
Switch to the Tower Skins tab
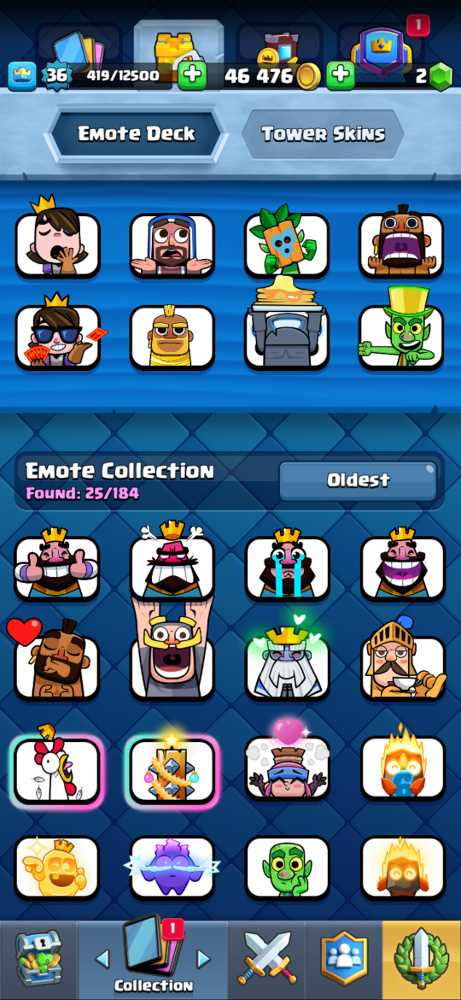(323, 134)
